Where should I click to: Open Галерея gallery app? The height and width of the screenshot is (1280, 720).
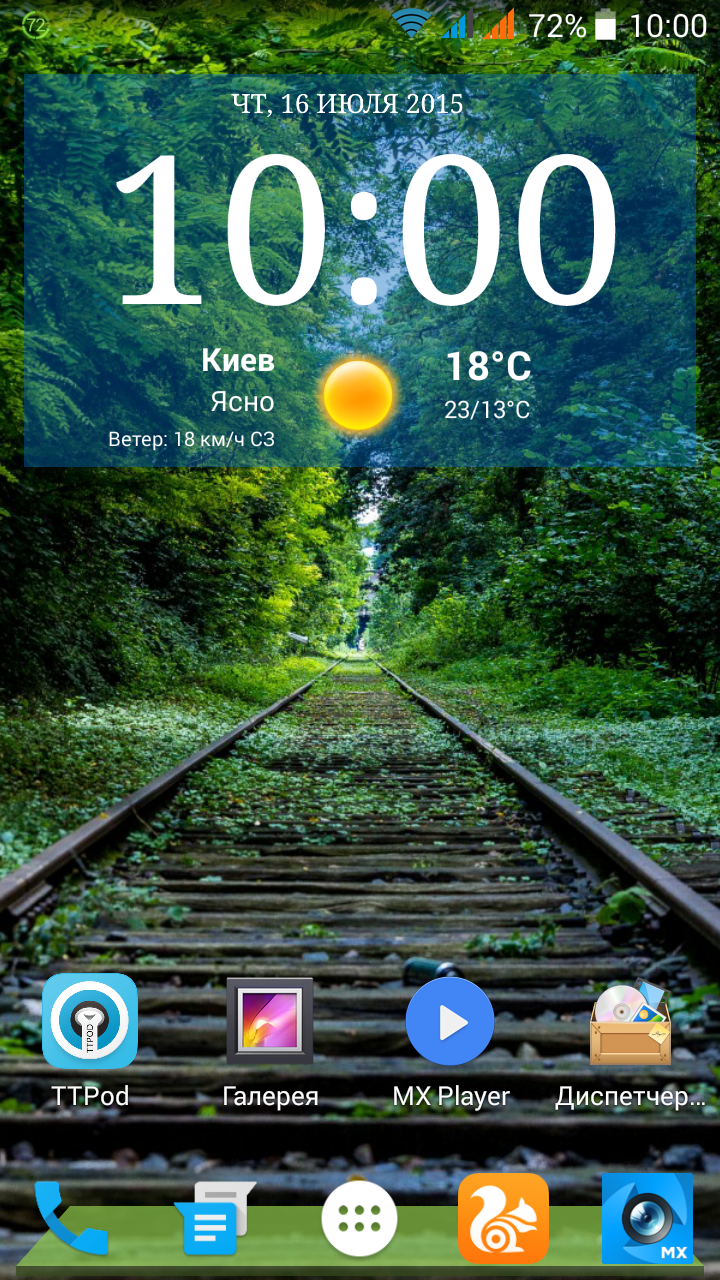point(270,1022)
